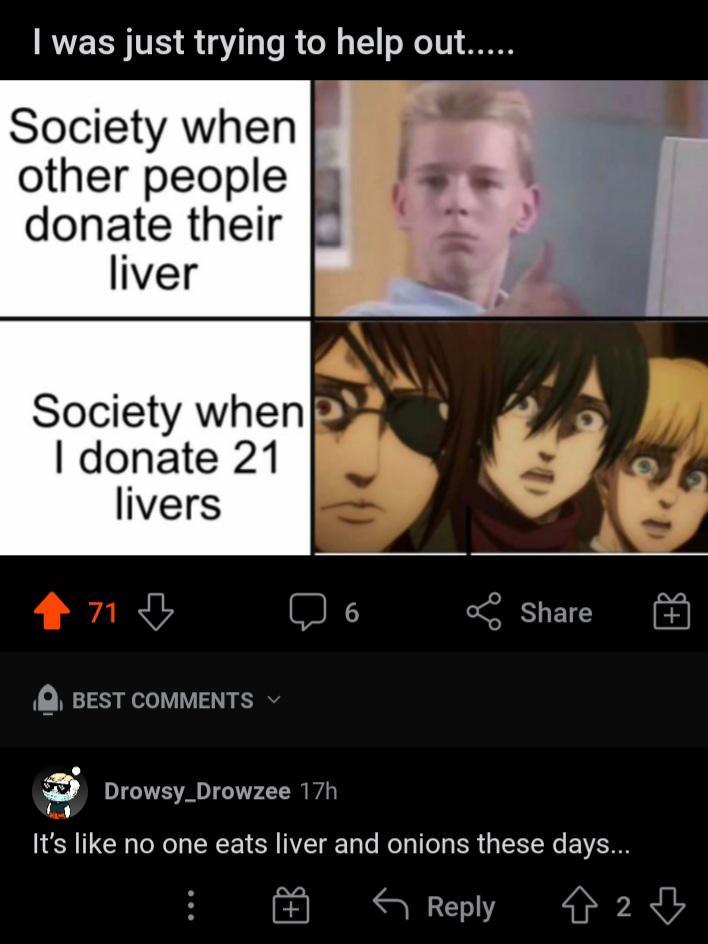This screenshot has width=708, height=944.
Task: Downvote Drowsy_Drowzee's comment
Action: [x=667, y=906]
